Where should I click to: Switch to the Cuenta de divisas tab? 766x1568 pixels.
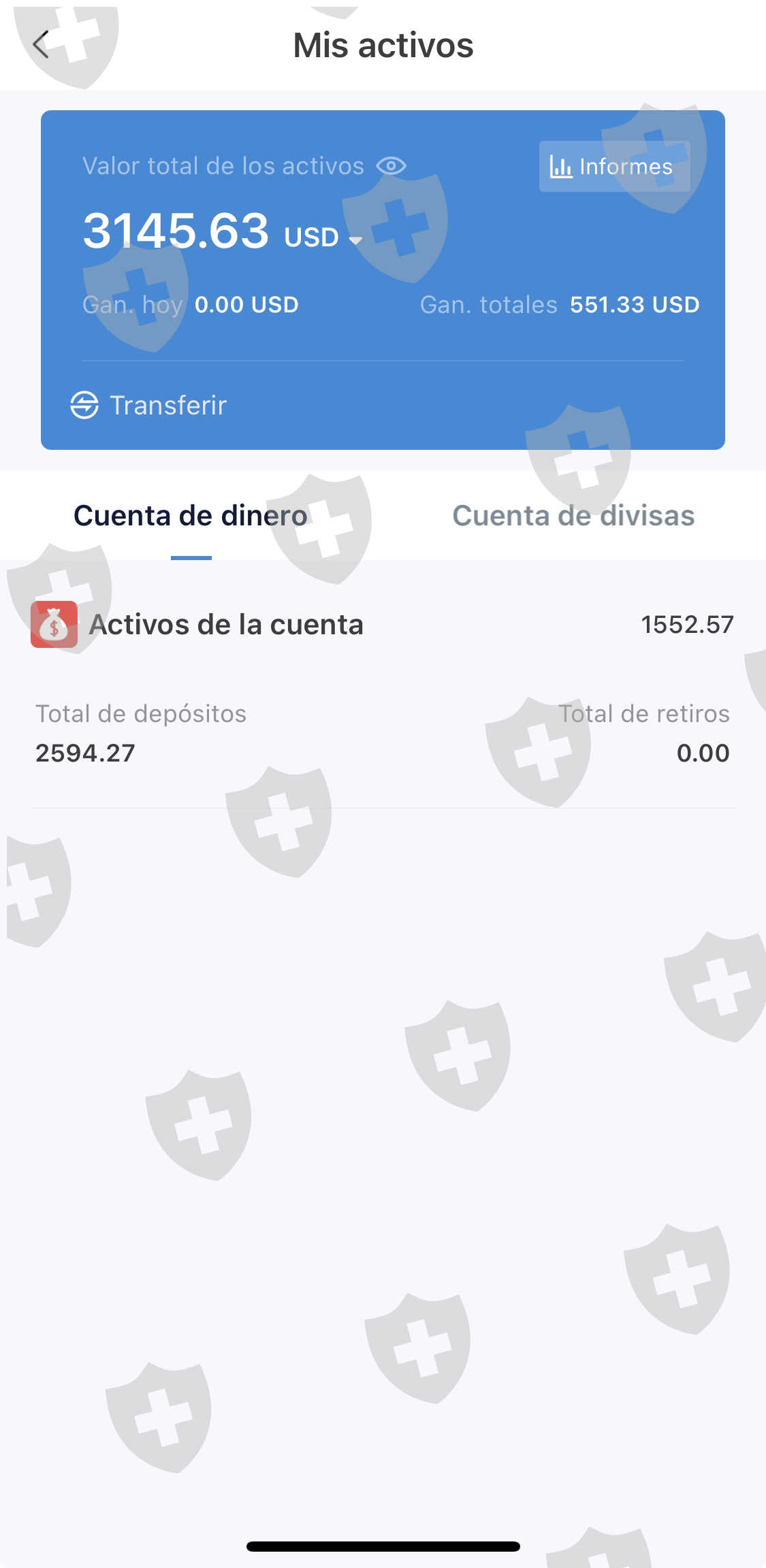(573, 516)
